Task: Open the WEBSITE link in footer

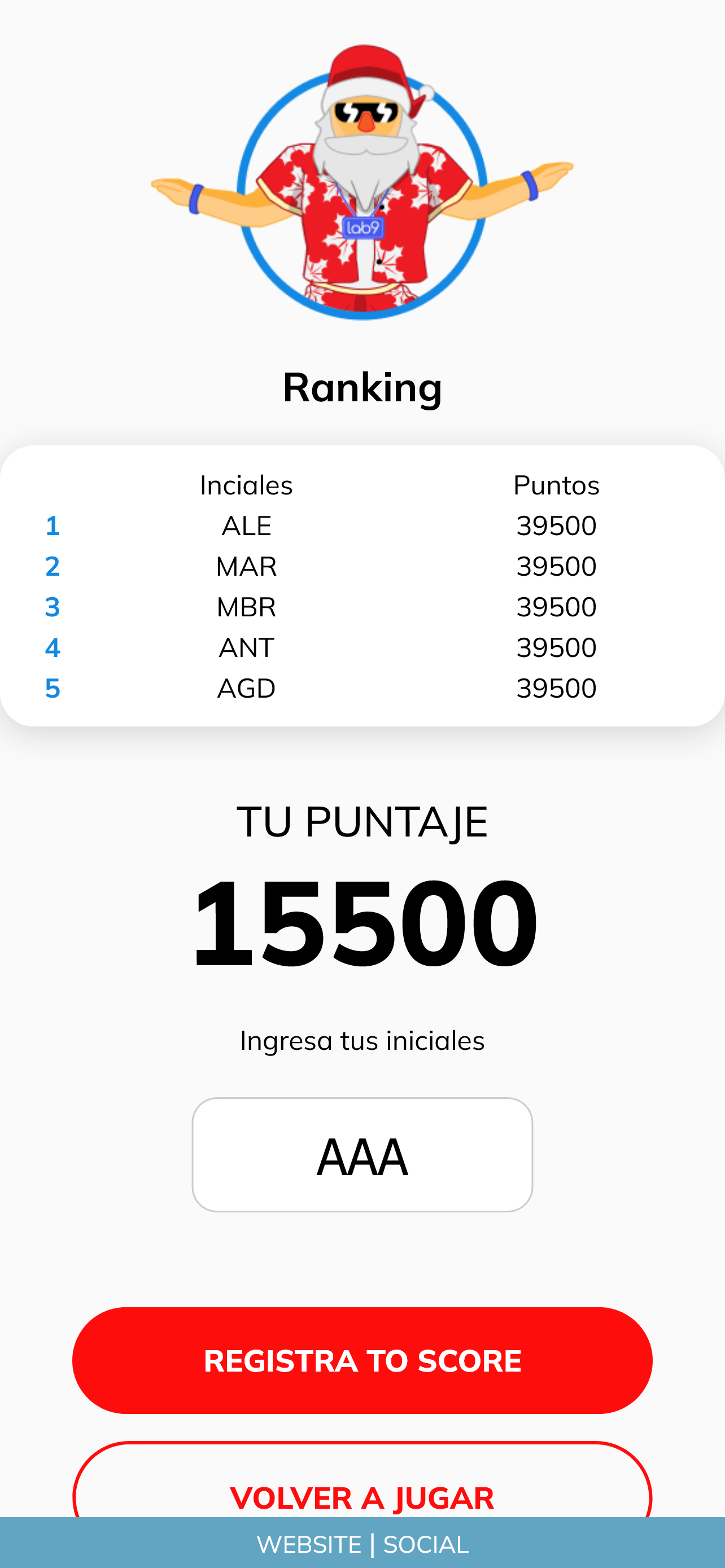Action: tap(309, 1544)
